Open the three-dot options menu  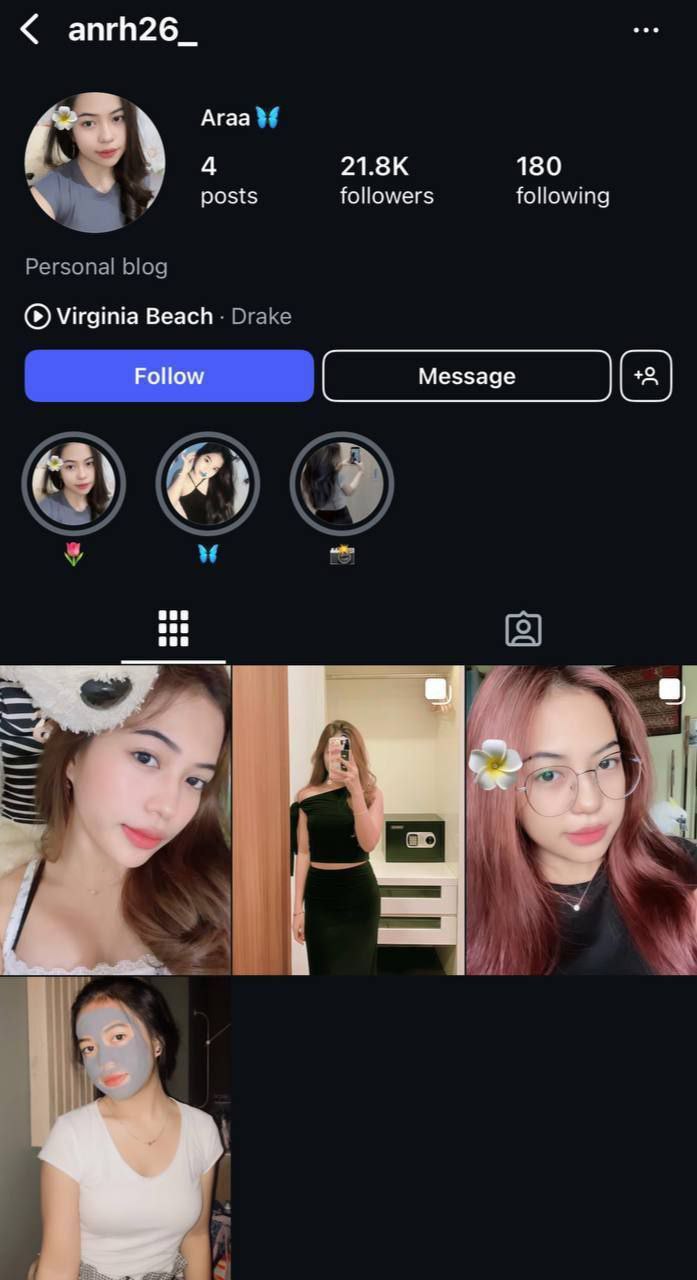(646, 30)
